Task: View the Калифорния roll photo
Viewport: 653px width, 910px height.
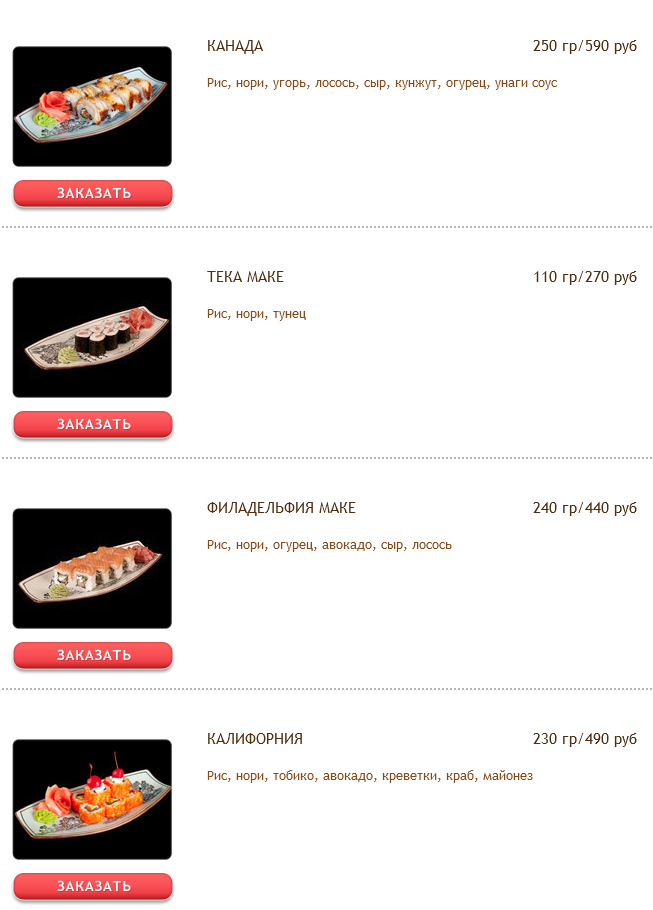Action: coord(92,799)
